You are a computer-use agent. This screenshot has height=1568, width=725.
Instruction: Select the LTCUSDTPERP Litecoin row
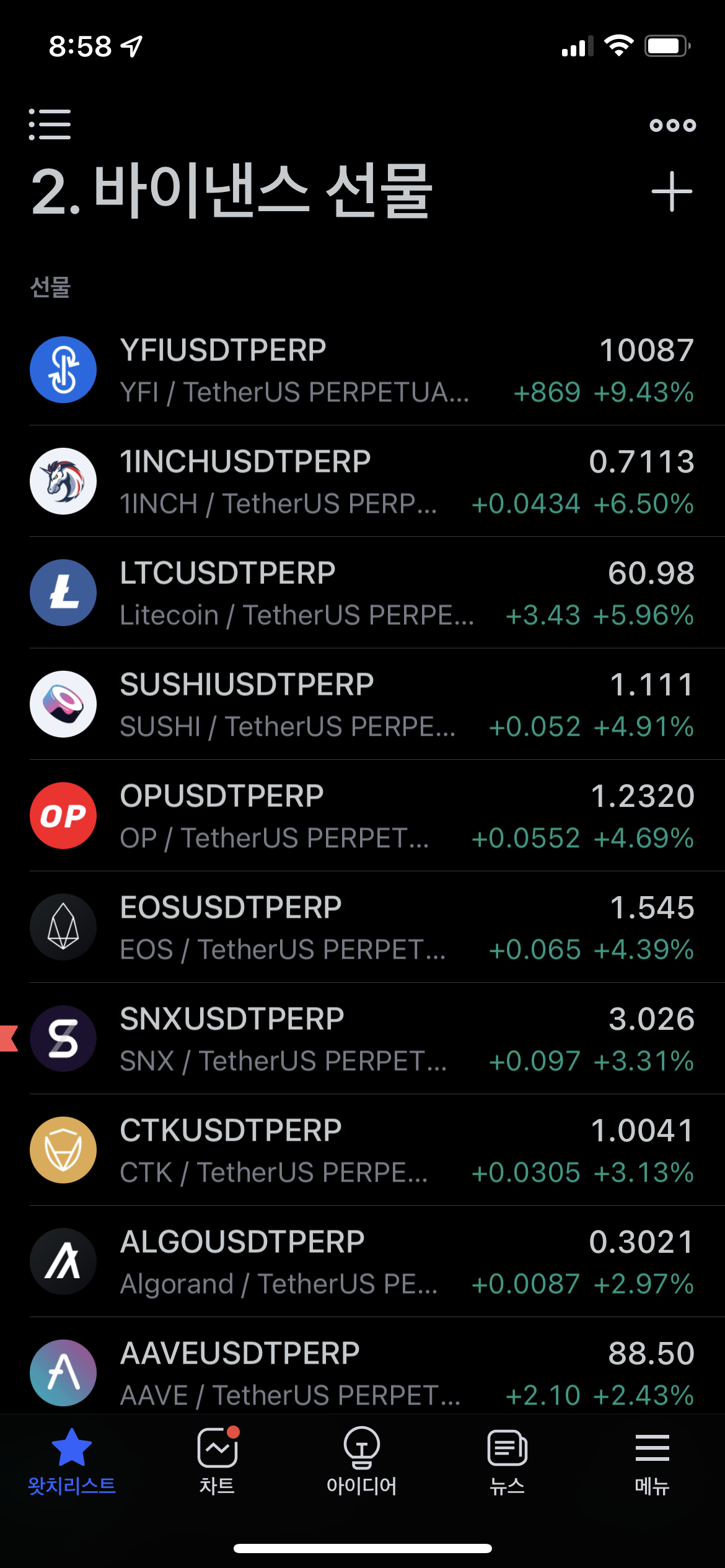pos(362,593)
